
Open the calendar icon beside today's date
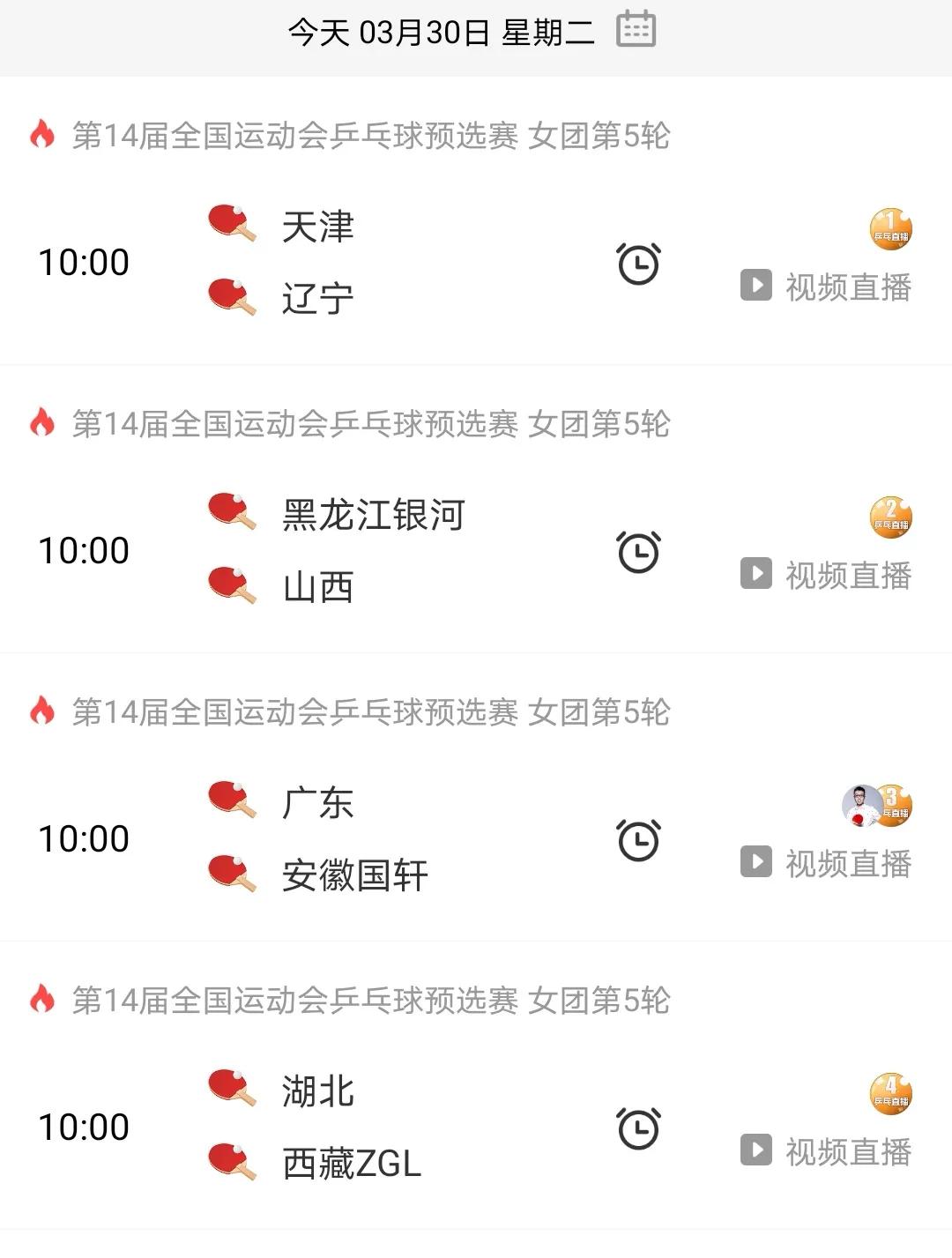pos(637,29)
